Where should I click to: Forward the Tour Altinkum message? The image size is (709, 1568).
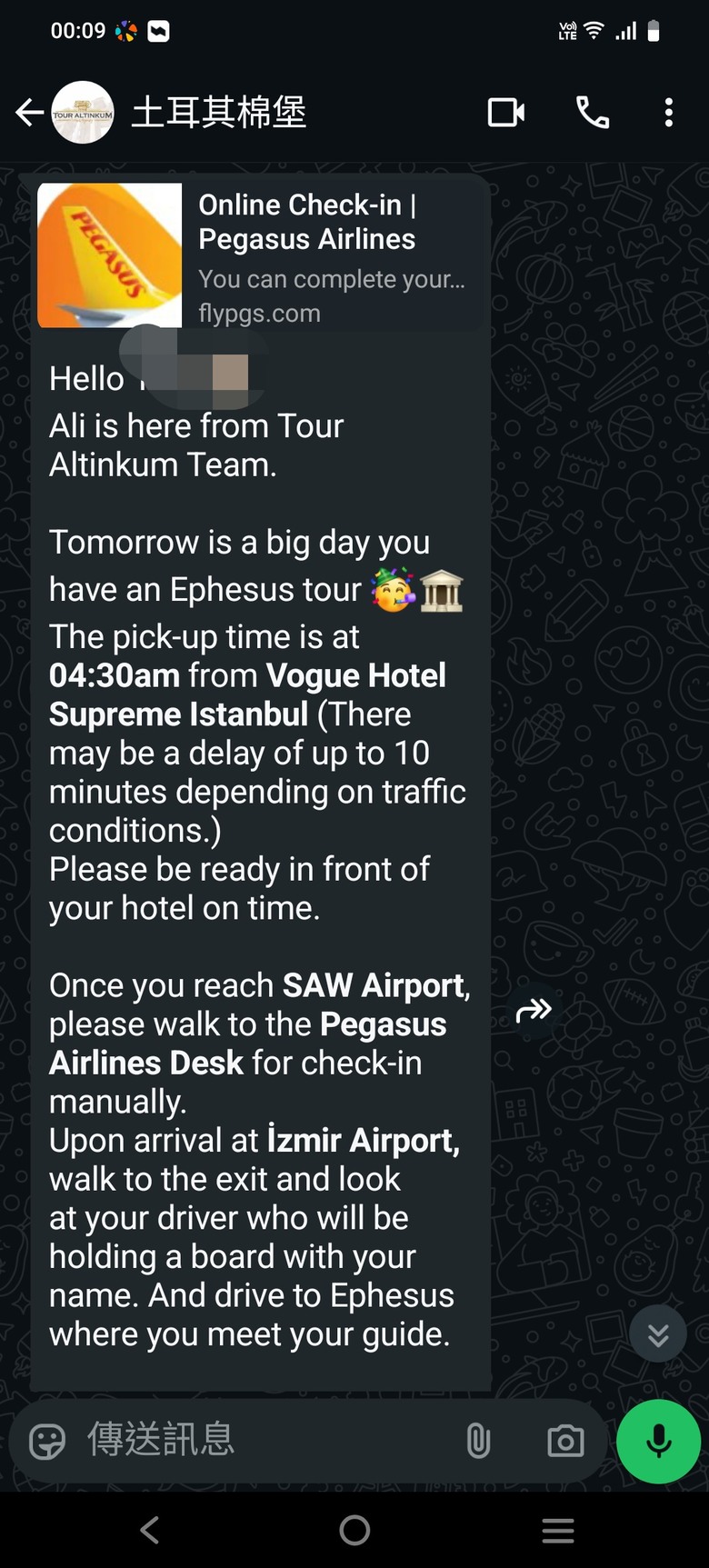click(534, 1010)
